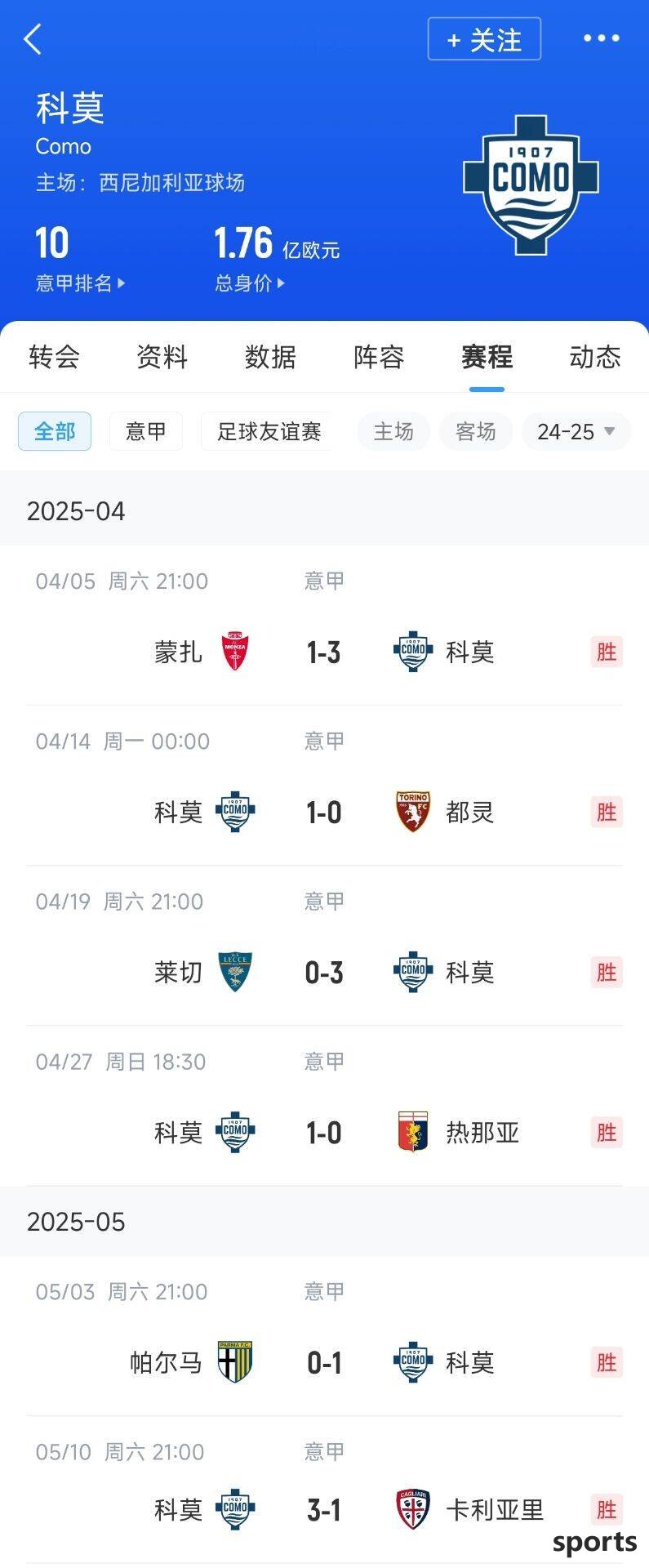Show only 主场 home matches
Image resolution: width=649 pixels, height=1568 pixels.
[x=393, y=431]
